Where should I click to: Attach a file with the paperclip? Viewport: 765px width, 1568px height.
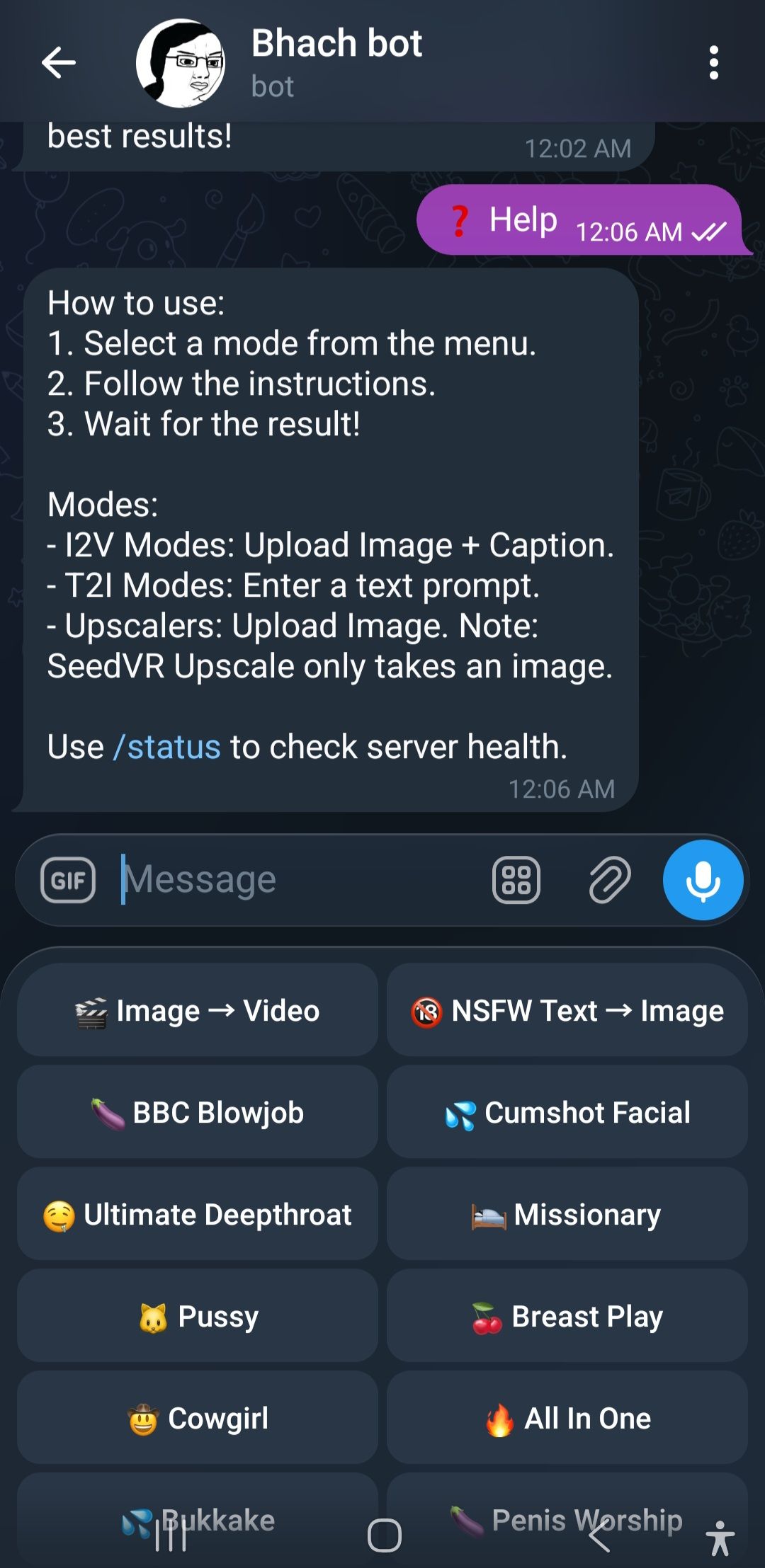click(609, 880)
